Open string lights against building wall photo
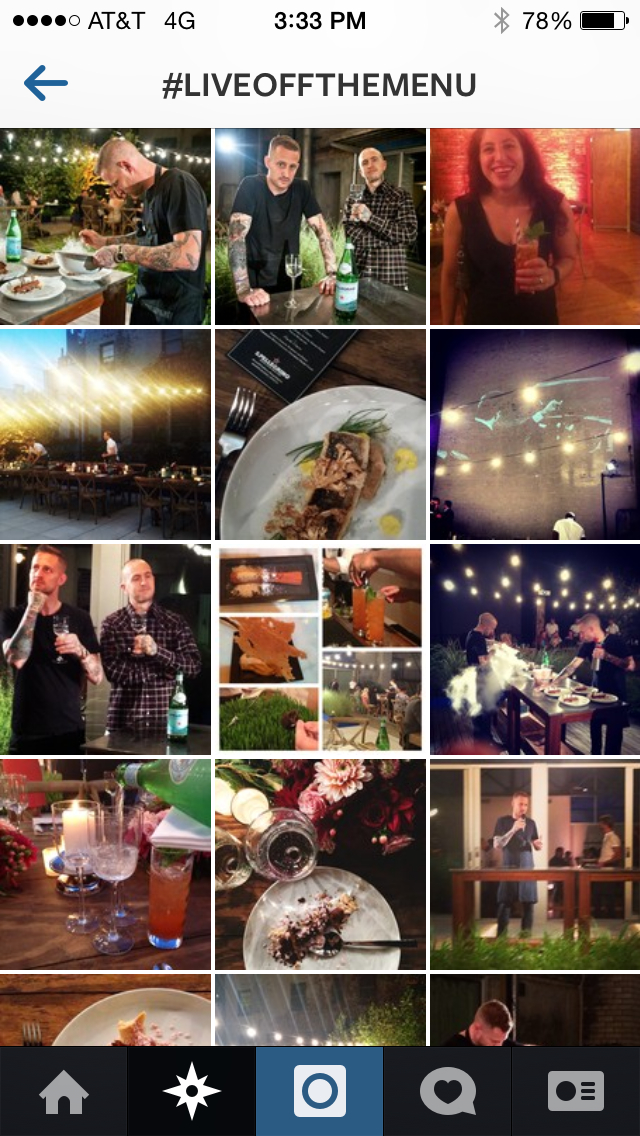 [535, 434]
